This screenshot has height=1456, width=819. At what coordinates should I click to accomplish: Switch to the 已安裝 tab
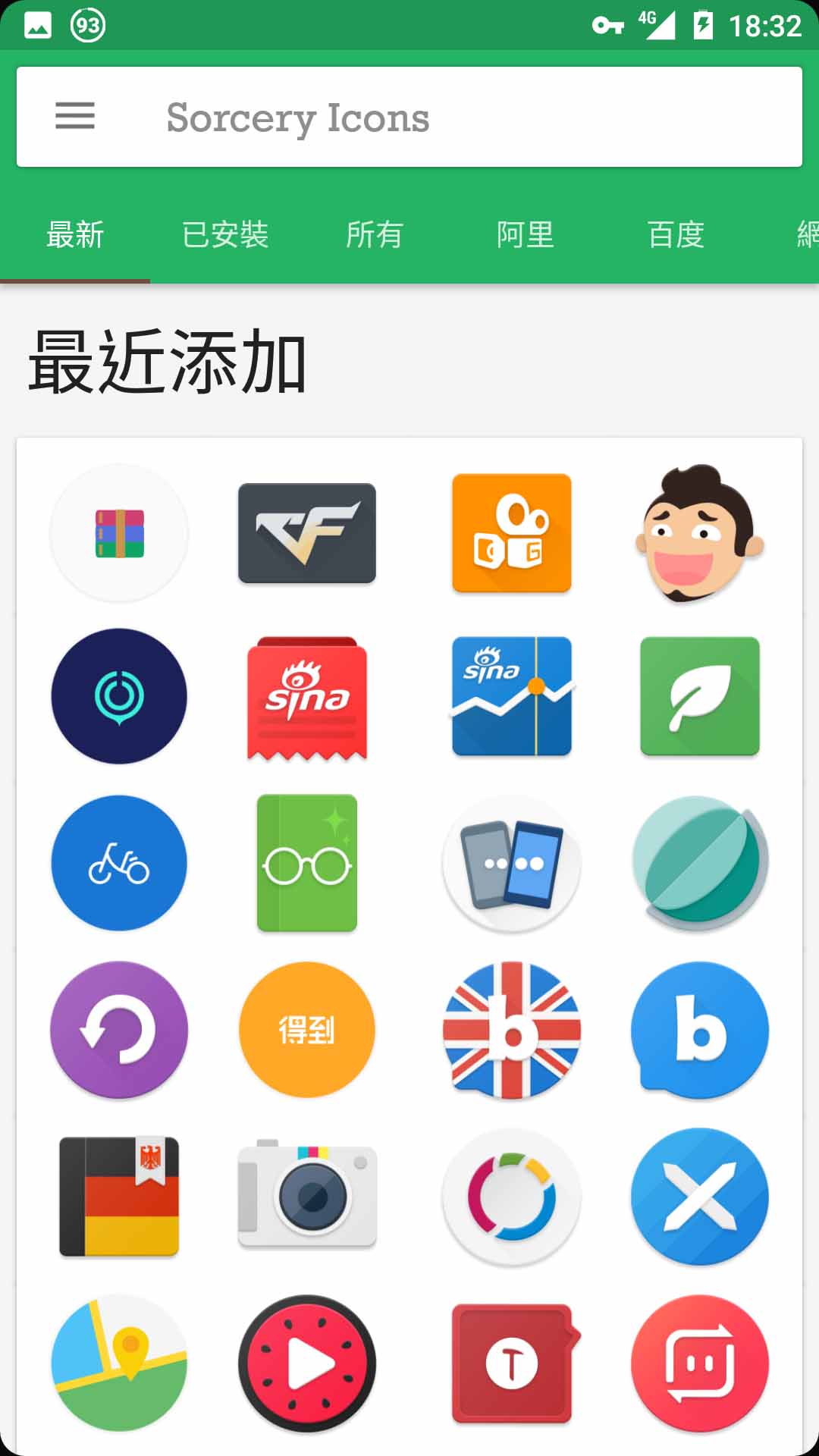click(x=225, y=234)
